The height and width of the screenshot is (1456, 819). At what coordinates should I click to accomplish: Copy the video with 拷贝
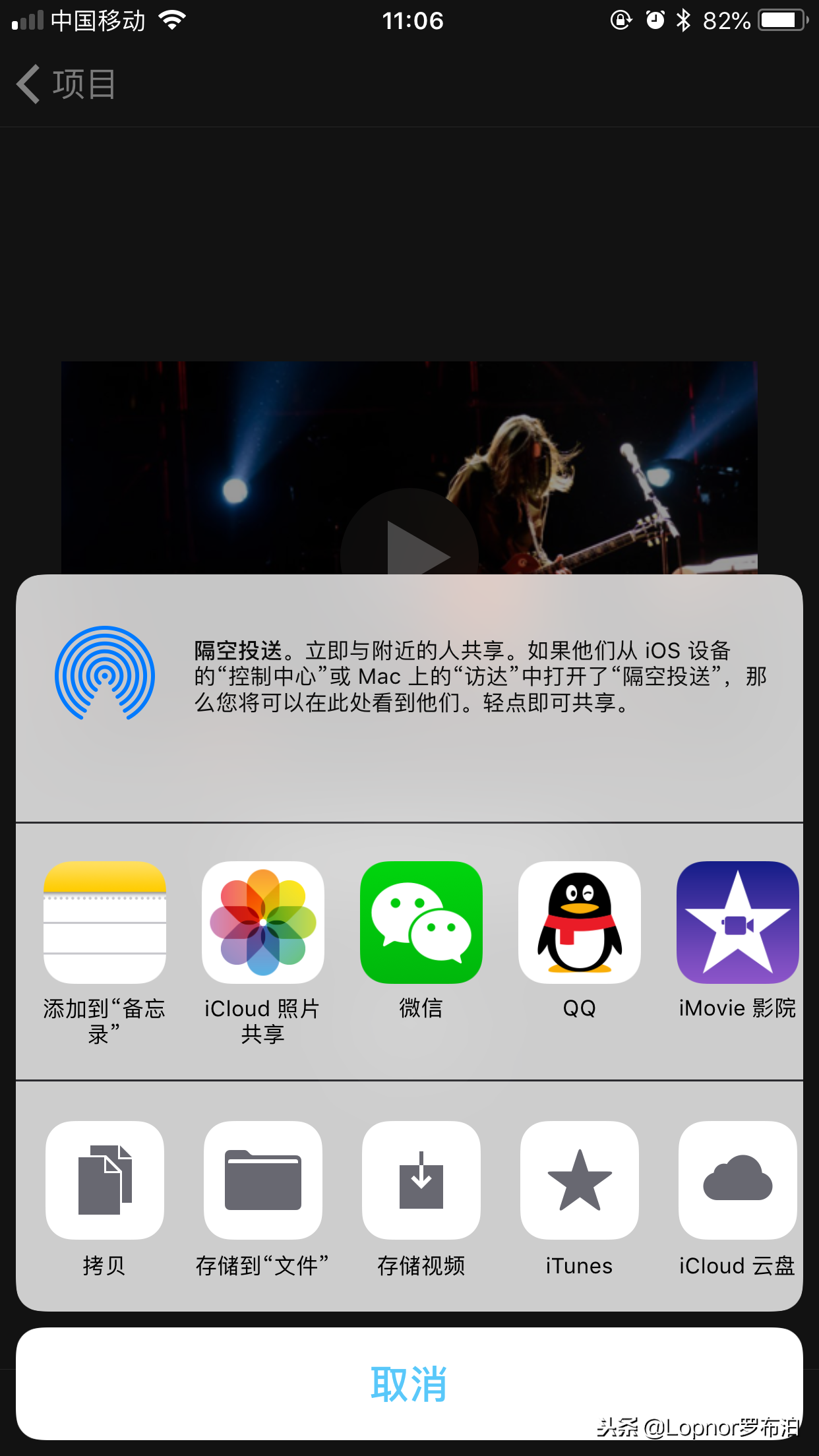[104, 1180]
